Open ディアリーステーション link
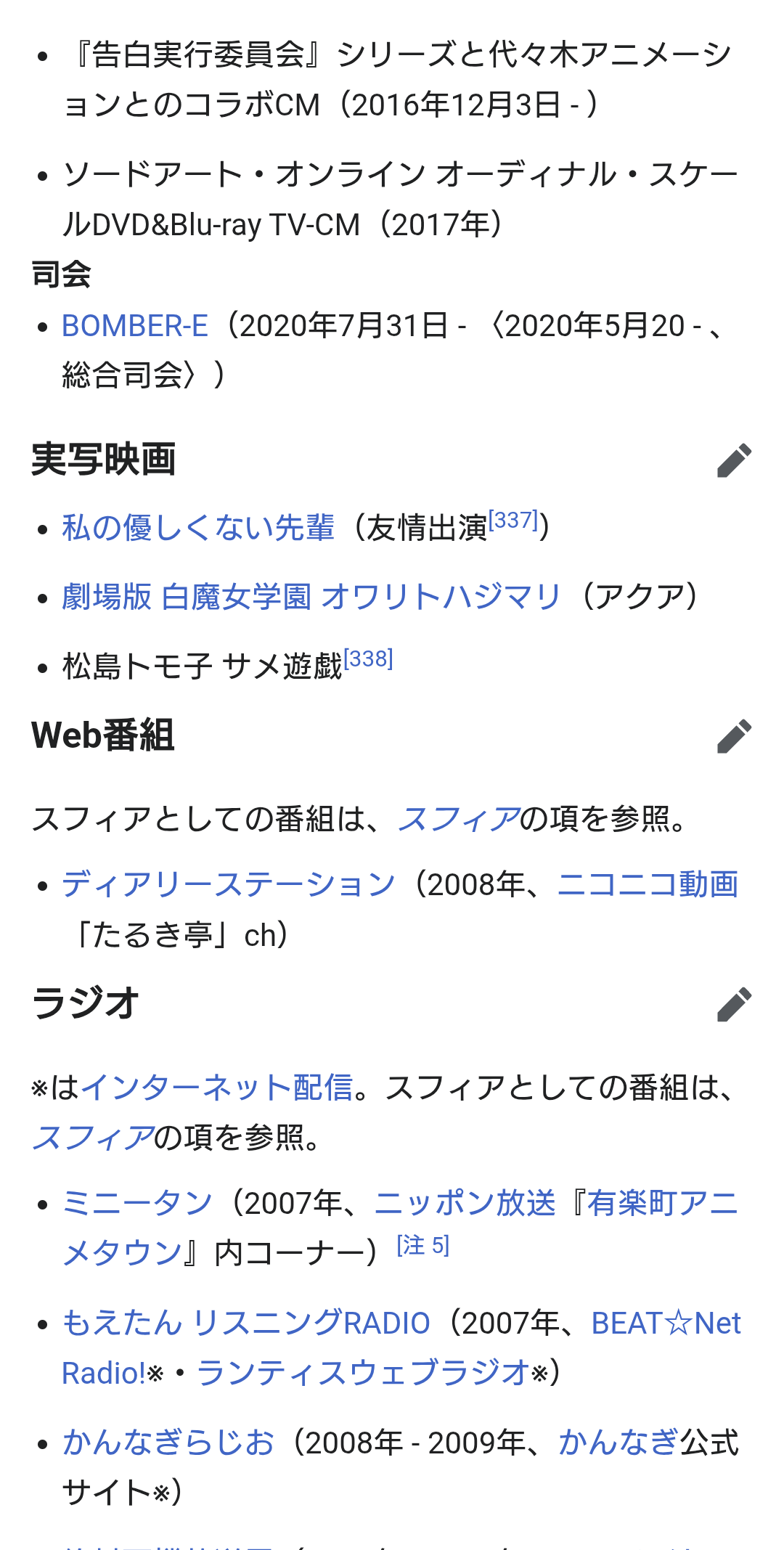 229,885
